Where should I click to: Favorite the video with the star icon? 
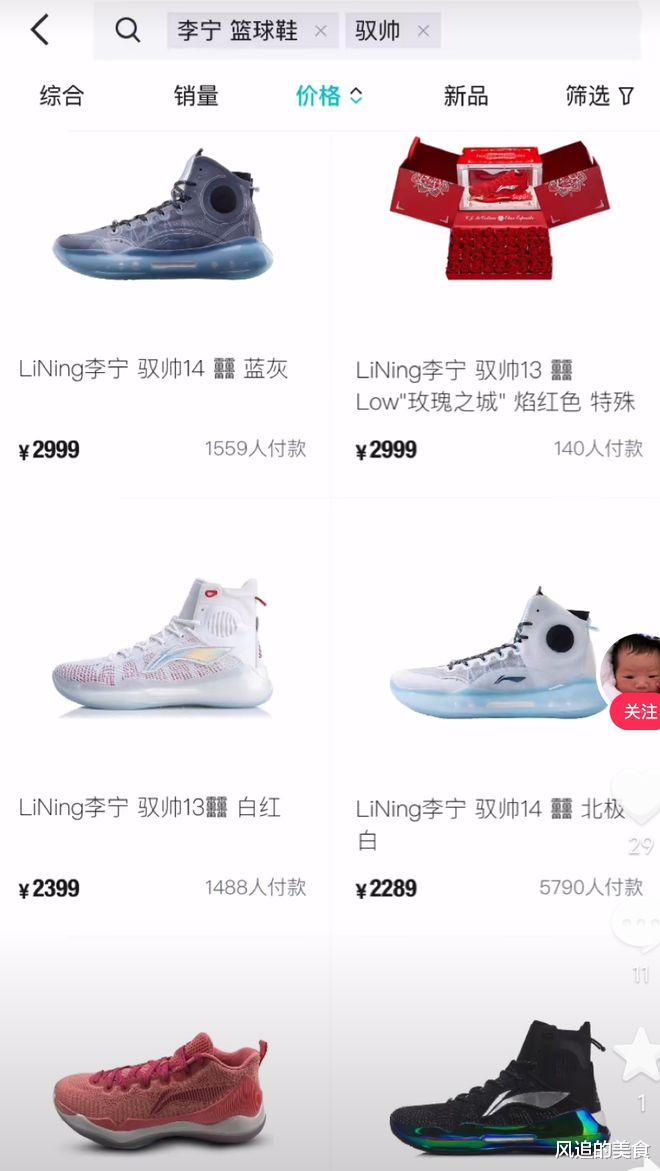point(639,1056)
